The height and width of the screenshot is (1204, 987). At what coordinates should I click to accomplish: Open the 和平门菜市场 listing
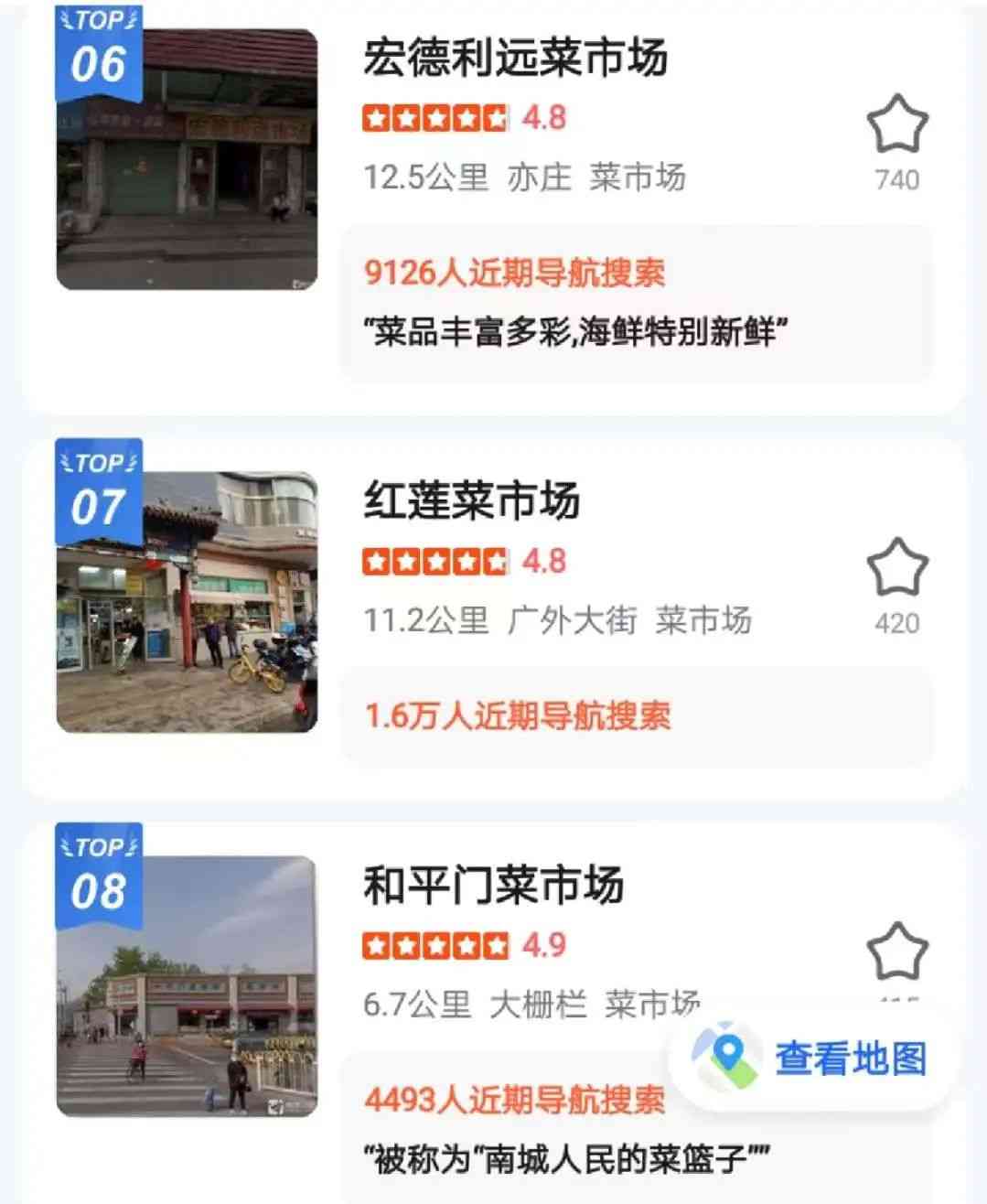(494, 887)
